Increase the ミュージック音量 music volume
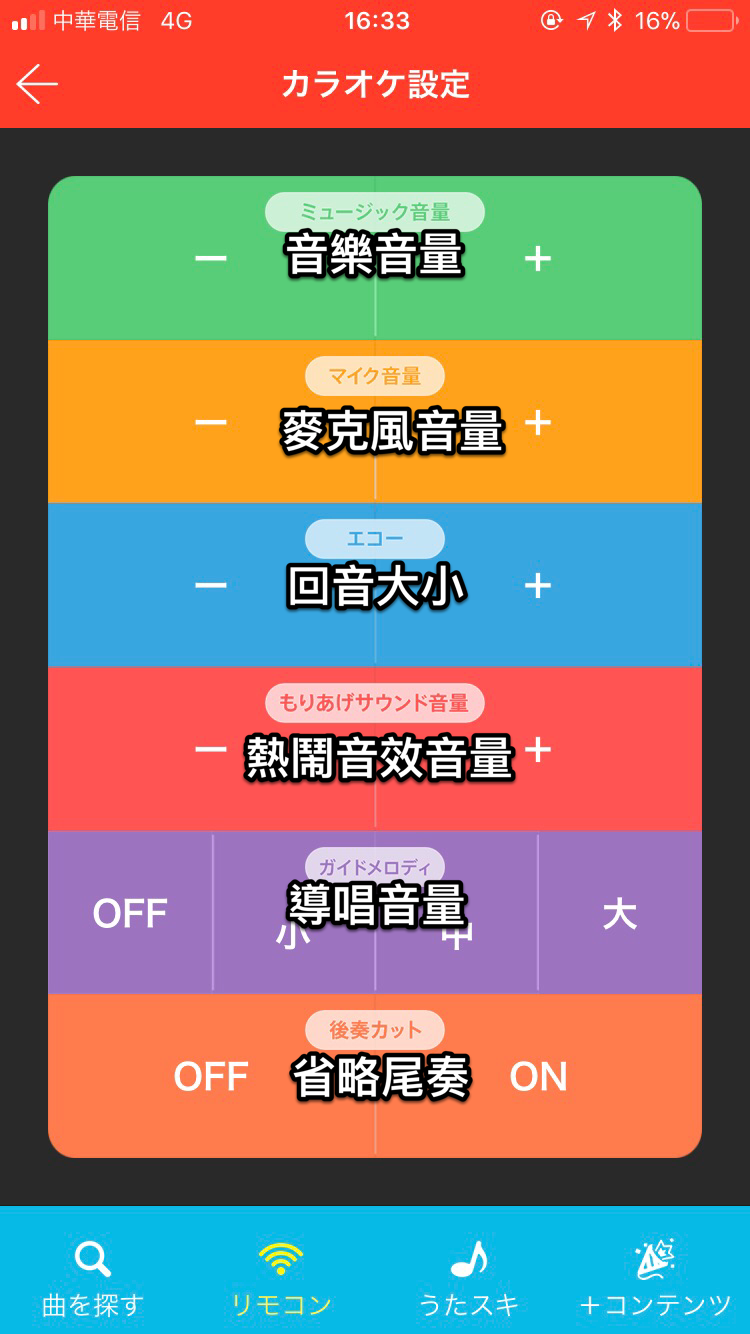 coord(538,258)
